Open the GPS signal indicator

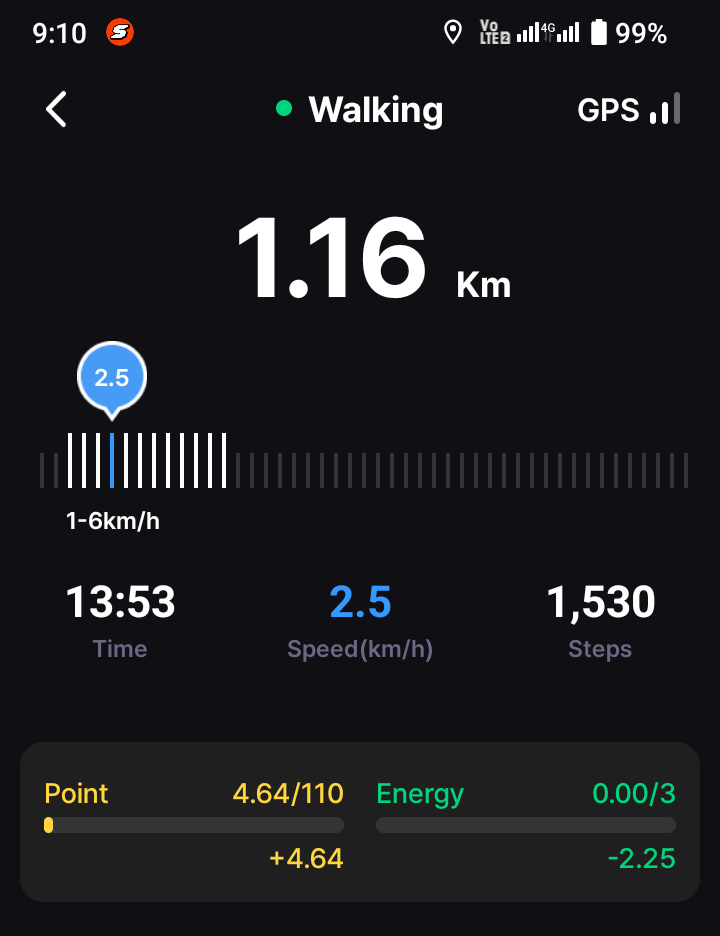tap(629, 109)
